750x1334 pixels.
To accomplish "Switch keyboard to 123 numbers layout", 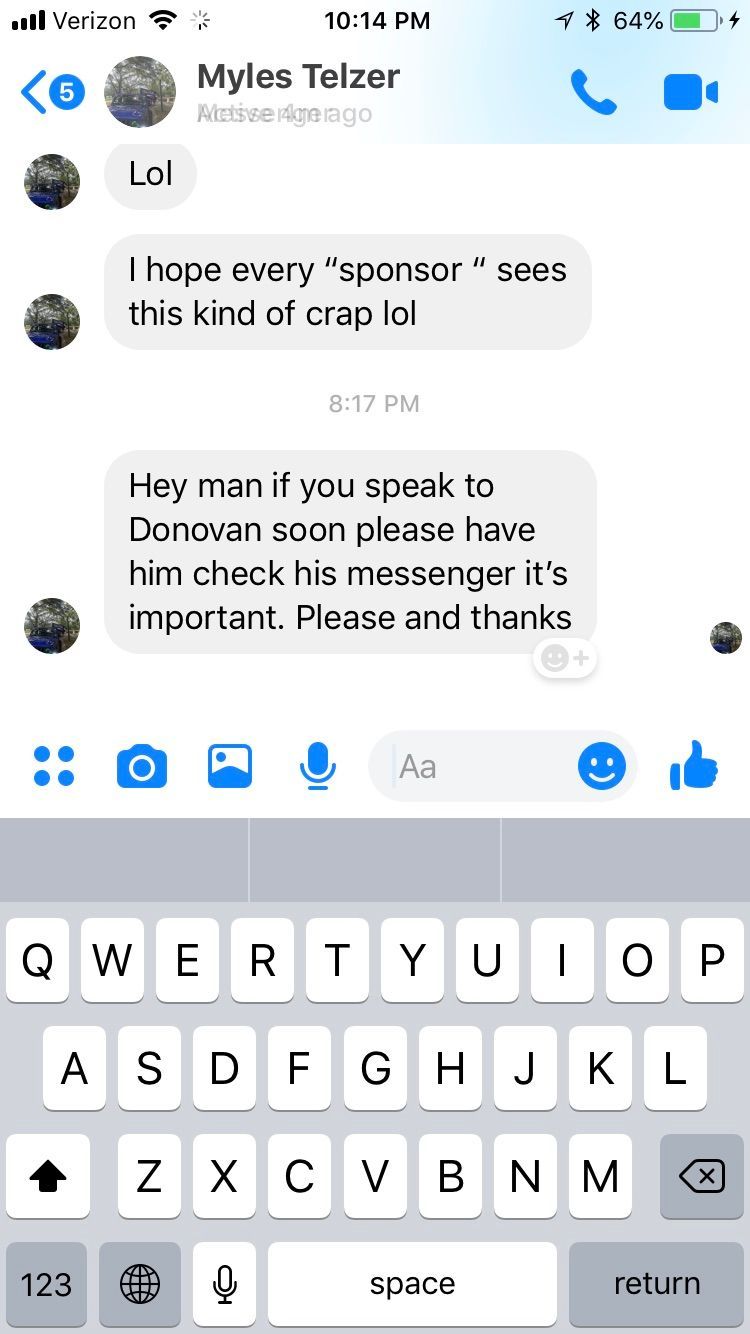I will (x=46, y=1284).
